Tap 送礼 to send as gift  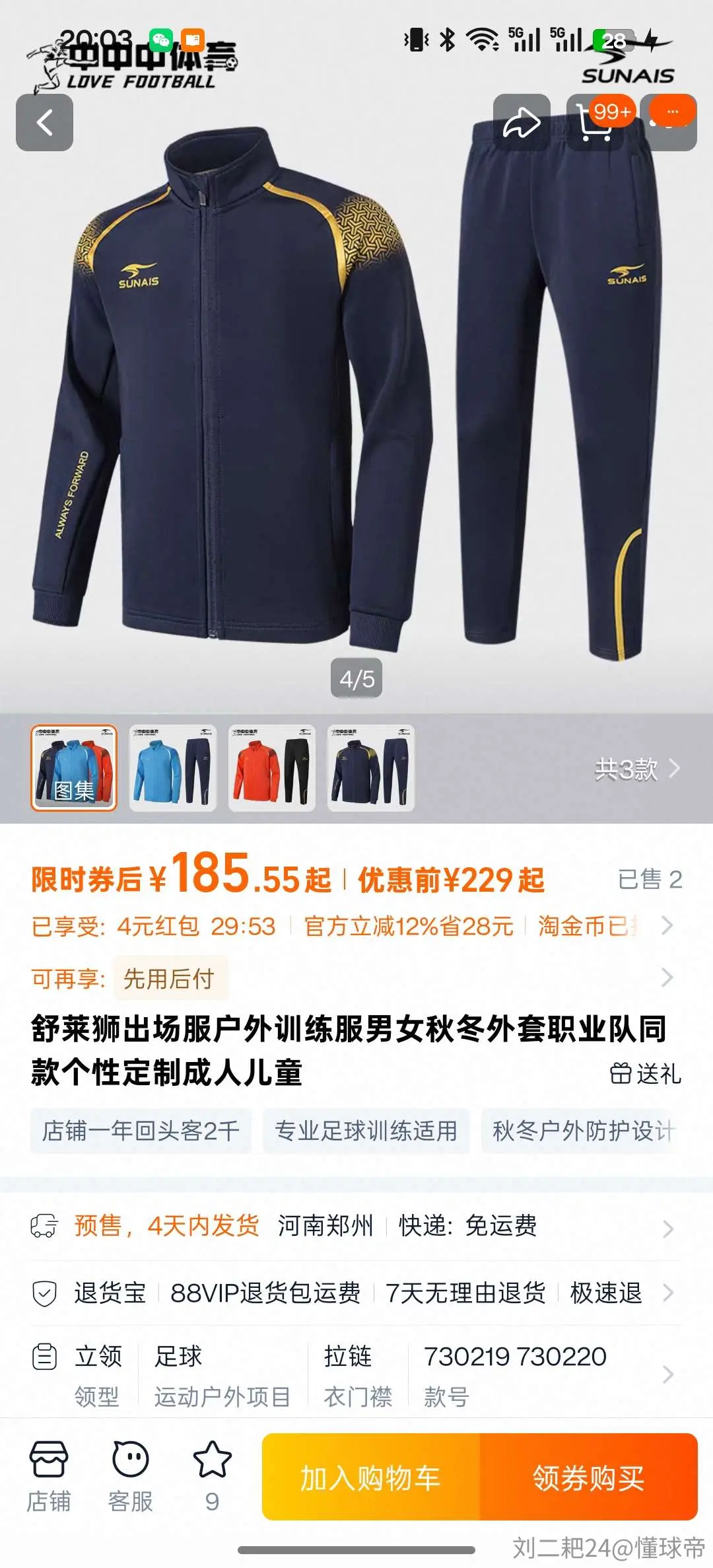click(x=645, y=1073)
